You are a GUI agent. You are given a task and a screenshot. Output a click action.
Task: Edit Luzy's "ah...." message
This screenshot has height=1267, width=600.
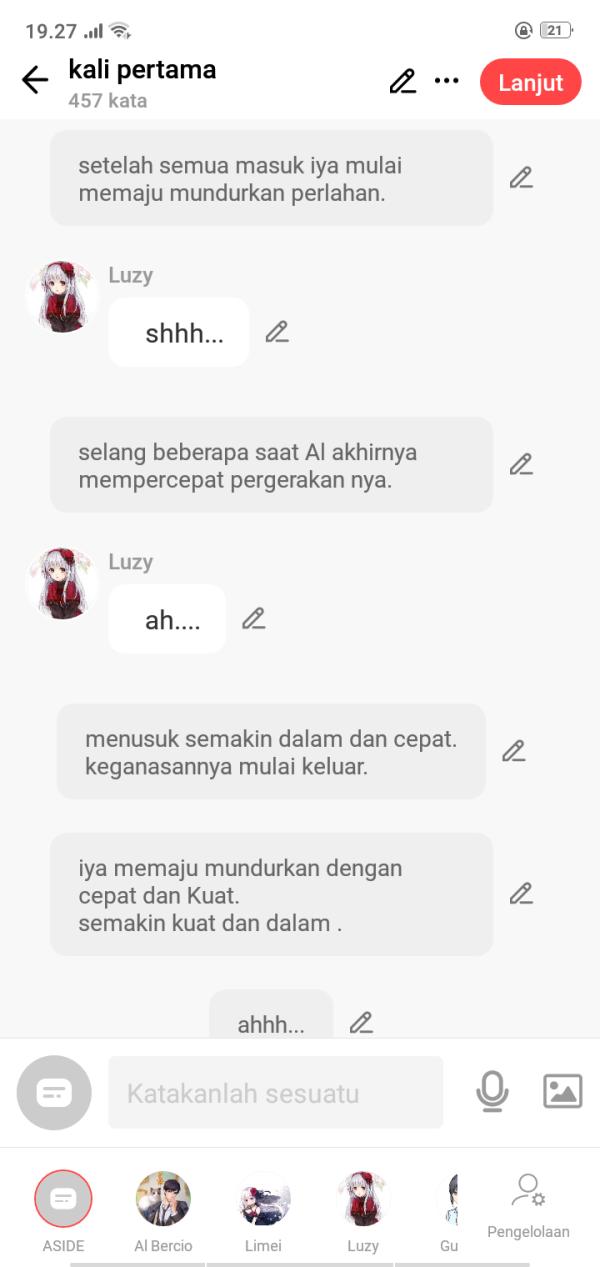pos(254,619)
